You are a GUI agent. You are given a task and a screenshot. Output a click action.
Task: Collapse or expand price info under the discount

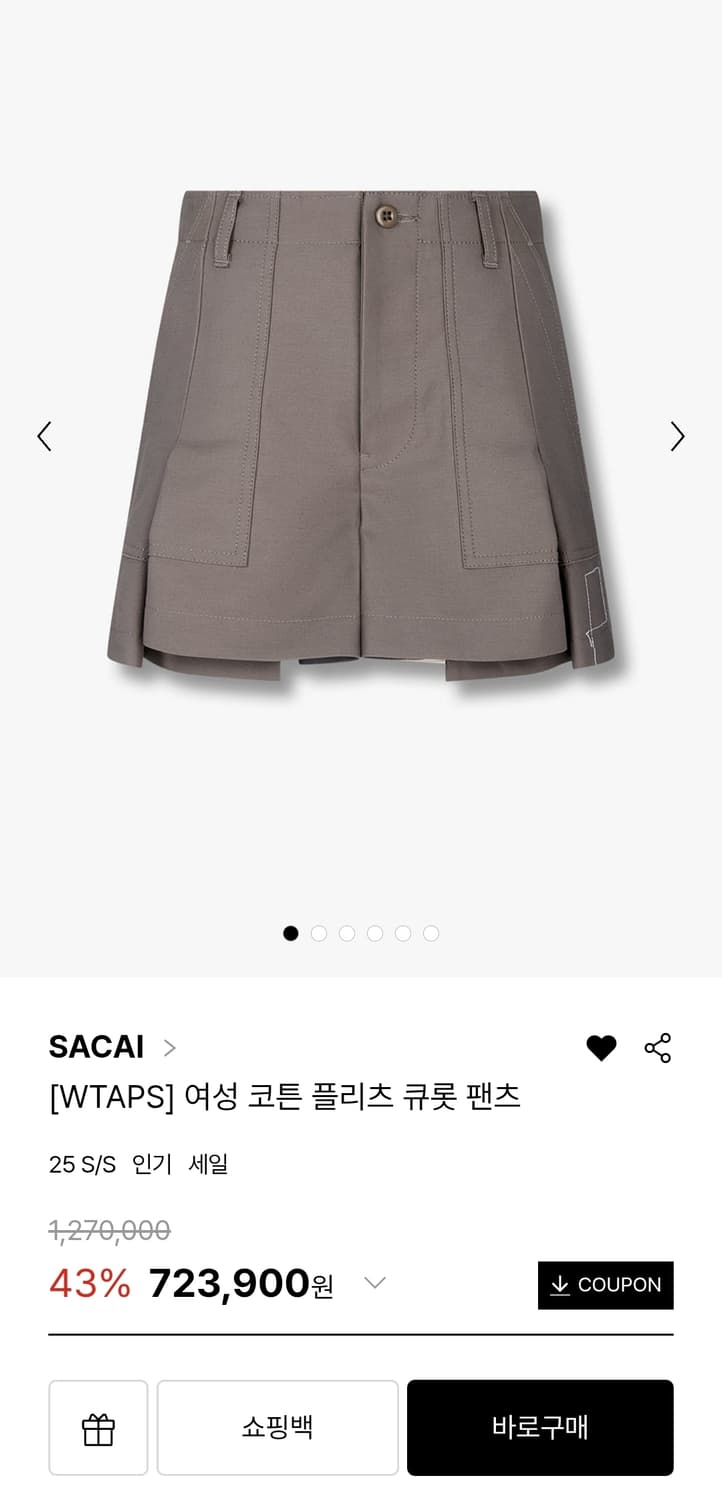tap(374, 1284)
